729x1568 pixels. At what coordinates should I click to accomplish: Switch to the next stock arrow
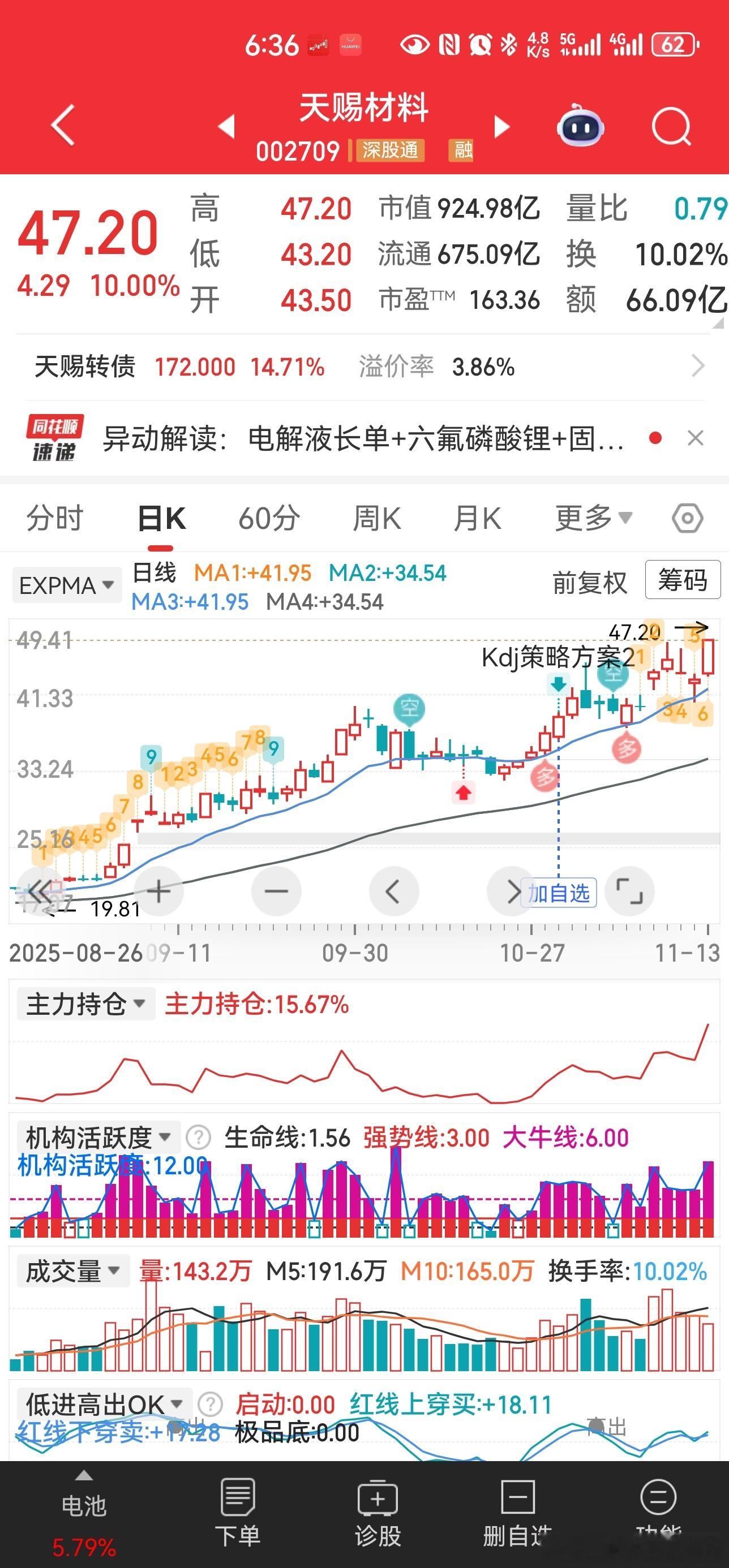pyautogui.click(x=501, y=127)
